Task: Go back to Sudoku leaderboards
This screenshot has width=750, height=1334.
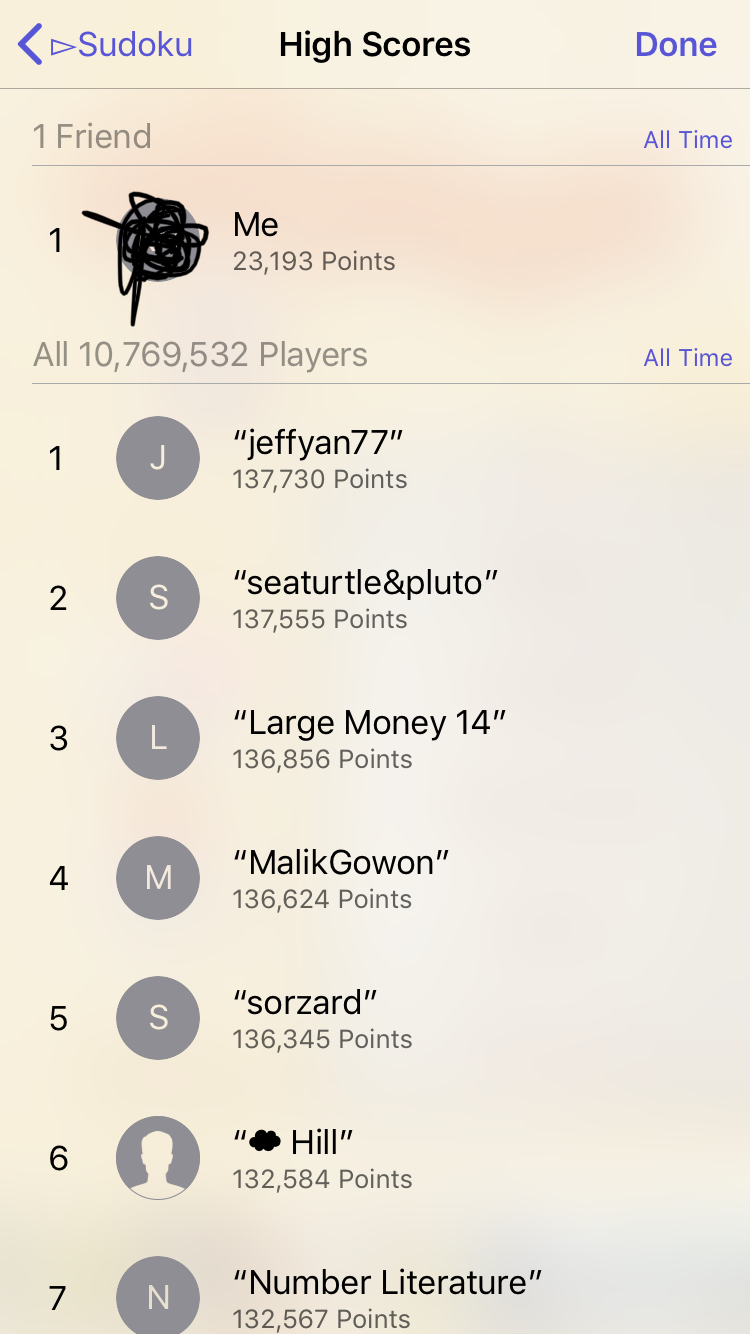Action: [106, 45]
